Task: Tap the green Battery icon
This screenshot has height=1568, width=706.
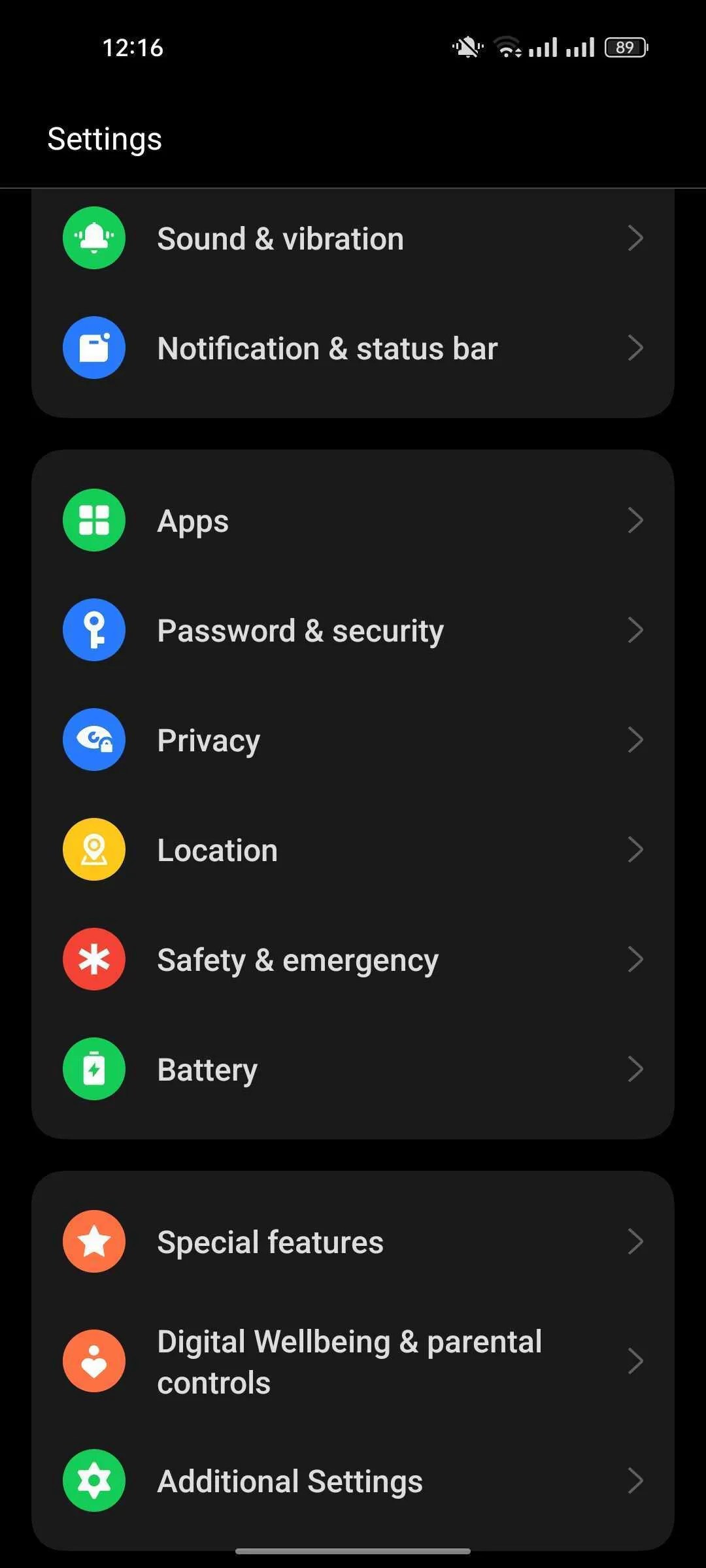Action: 93,1068
